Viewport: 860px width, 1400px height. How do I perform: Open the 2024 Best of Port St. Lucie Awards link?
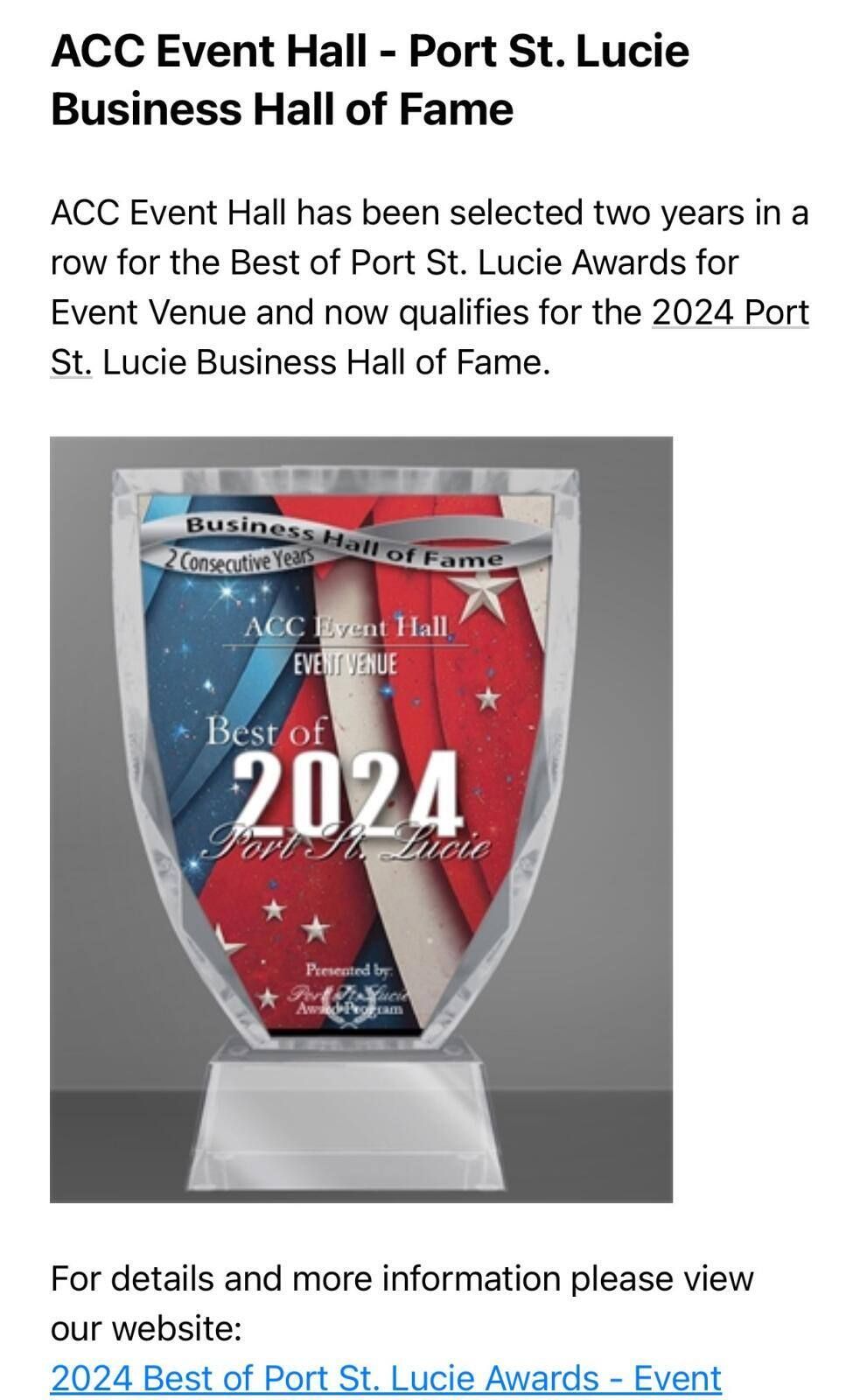pyautogui.click(x=386, y=1378)
